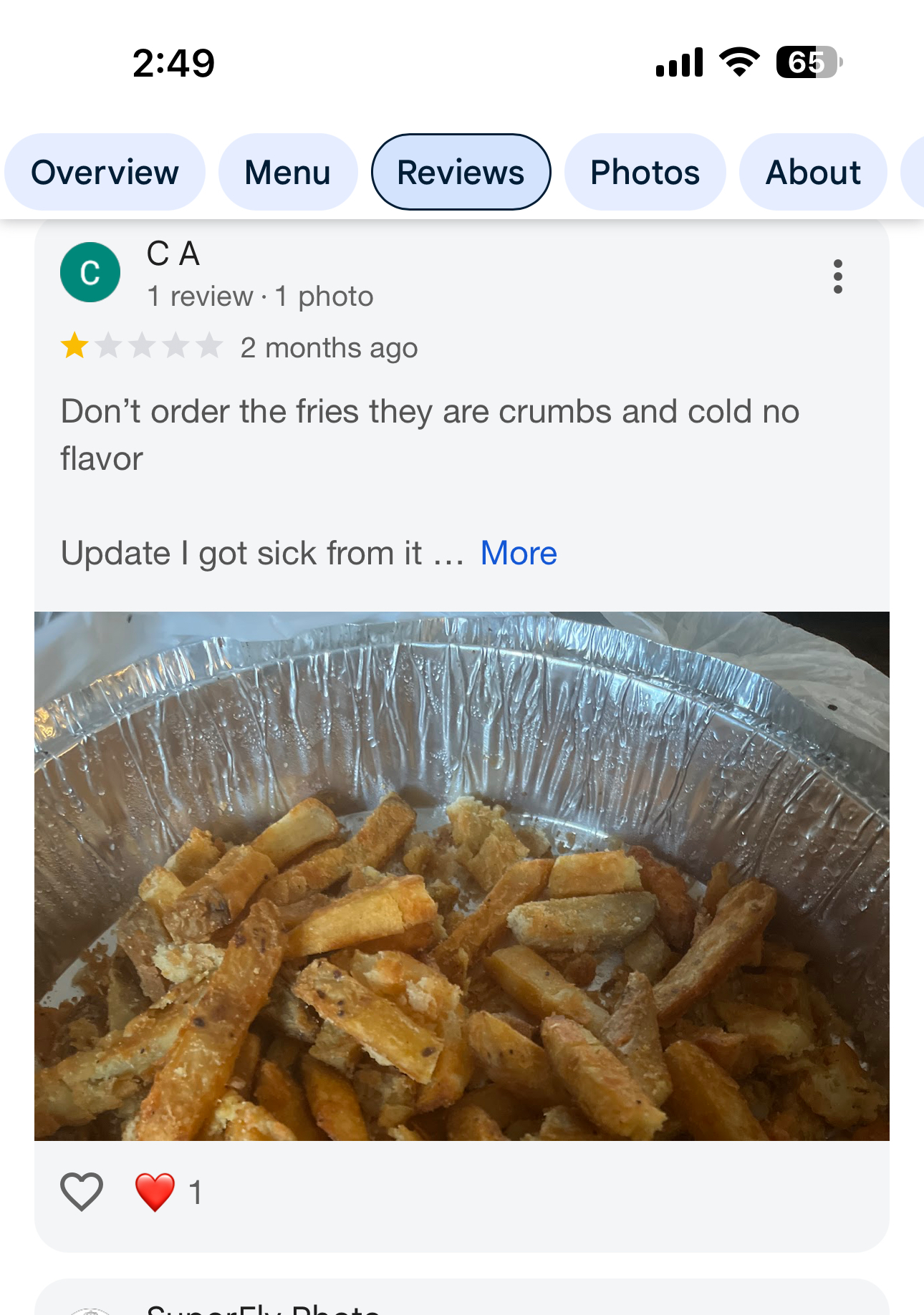This screenshot has width=924, height=1315.
Task: Select the Reviews tab
Action: [461, 173]
